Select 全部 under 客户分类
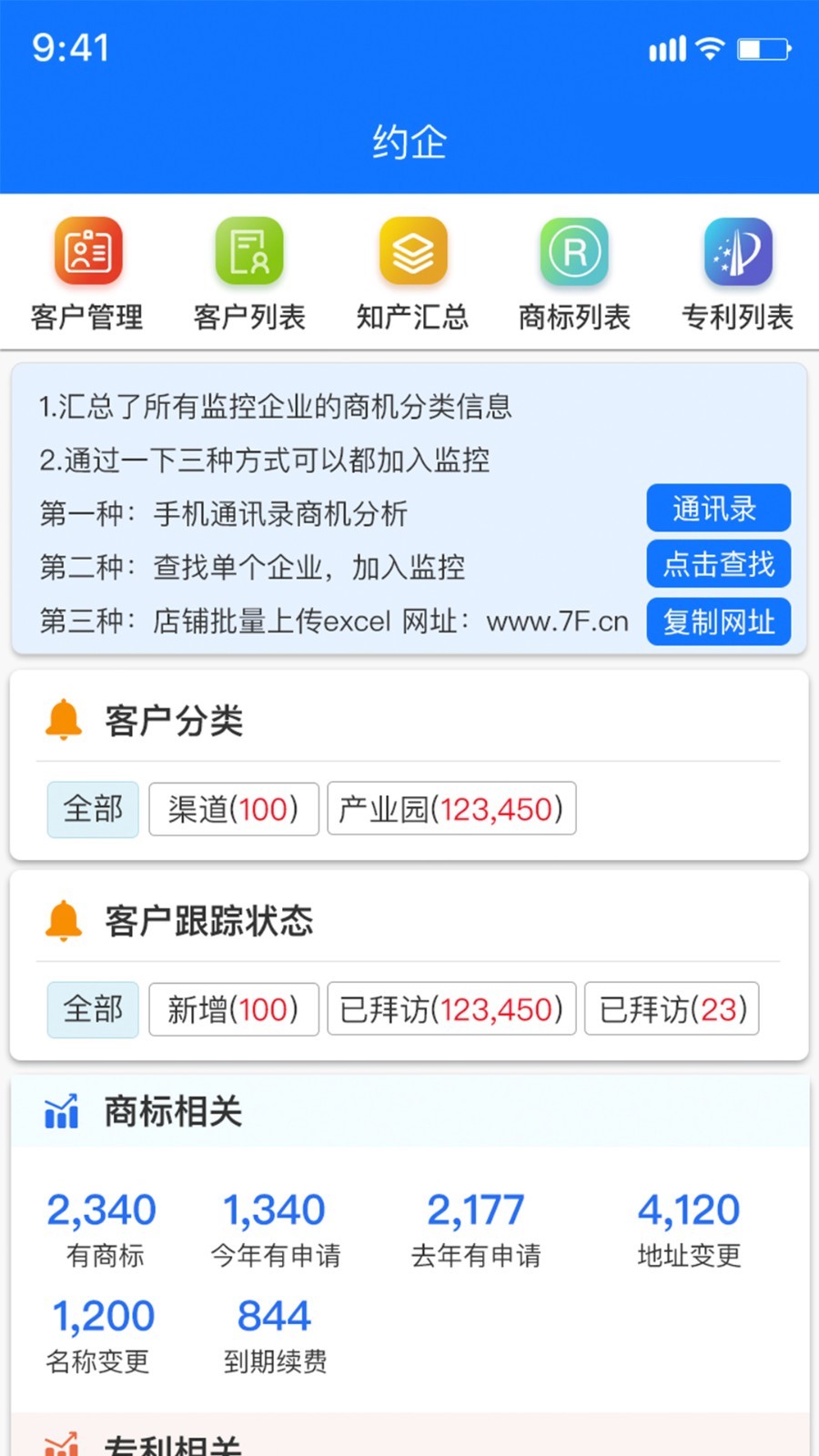 click(93, 809)
